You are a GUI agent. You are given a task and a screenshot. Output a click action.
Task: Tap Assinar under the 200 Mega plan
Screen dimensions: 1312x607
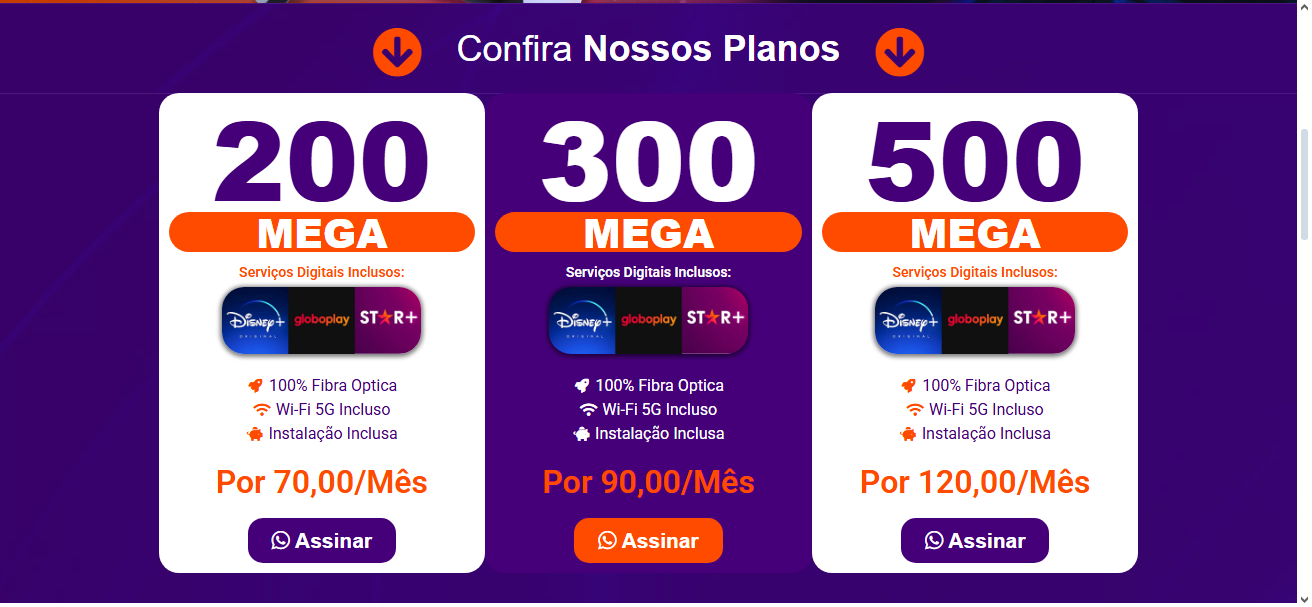(x=322, y=541)
